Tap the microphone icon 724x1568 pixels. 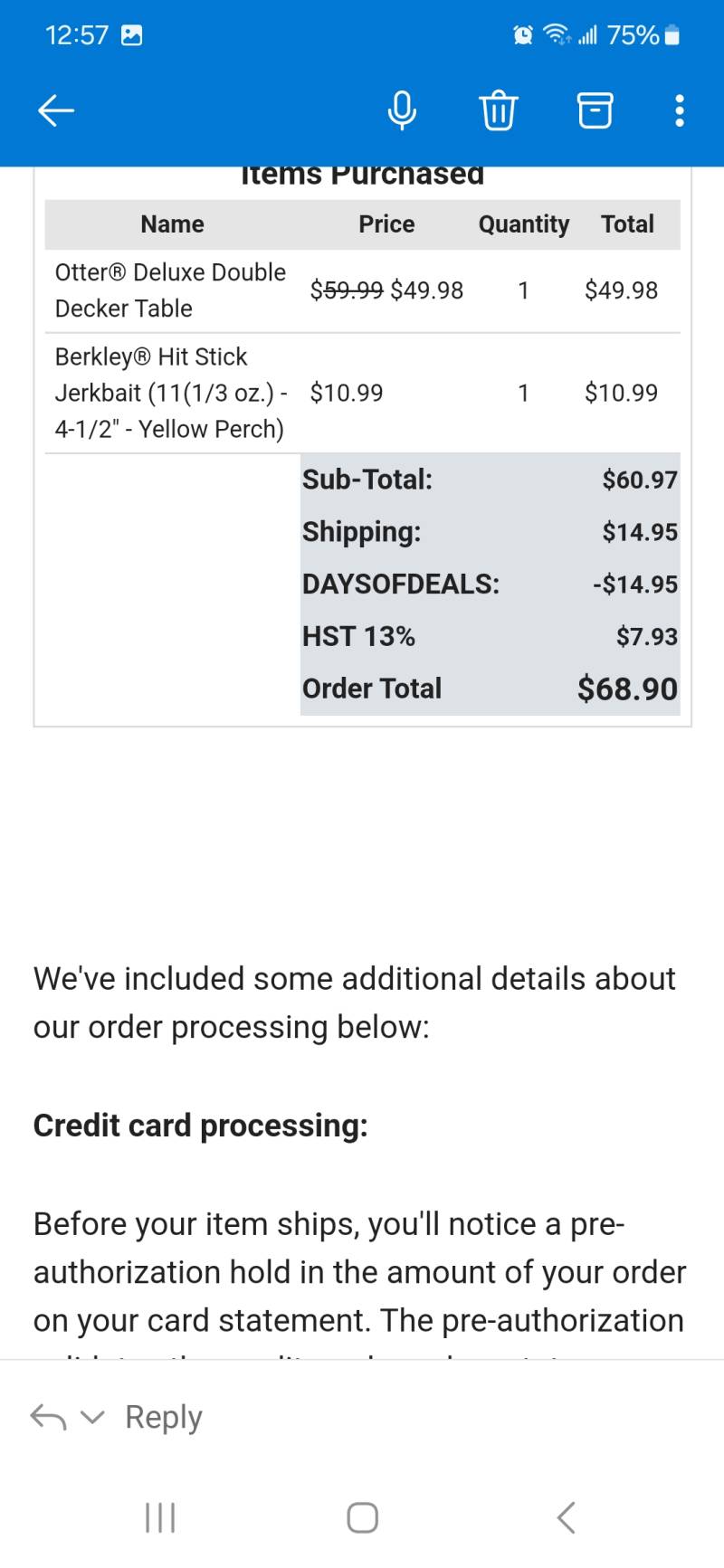(x=402, y=110)
